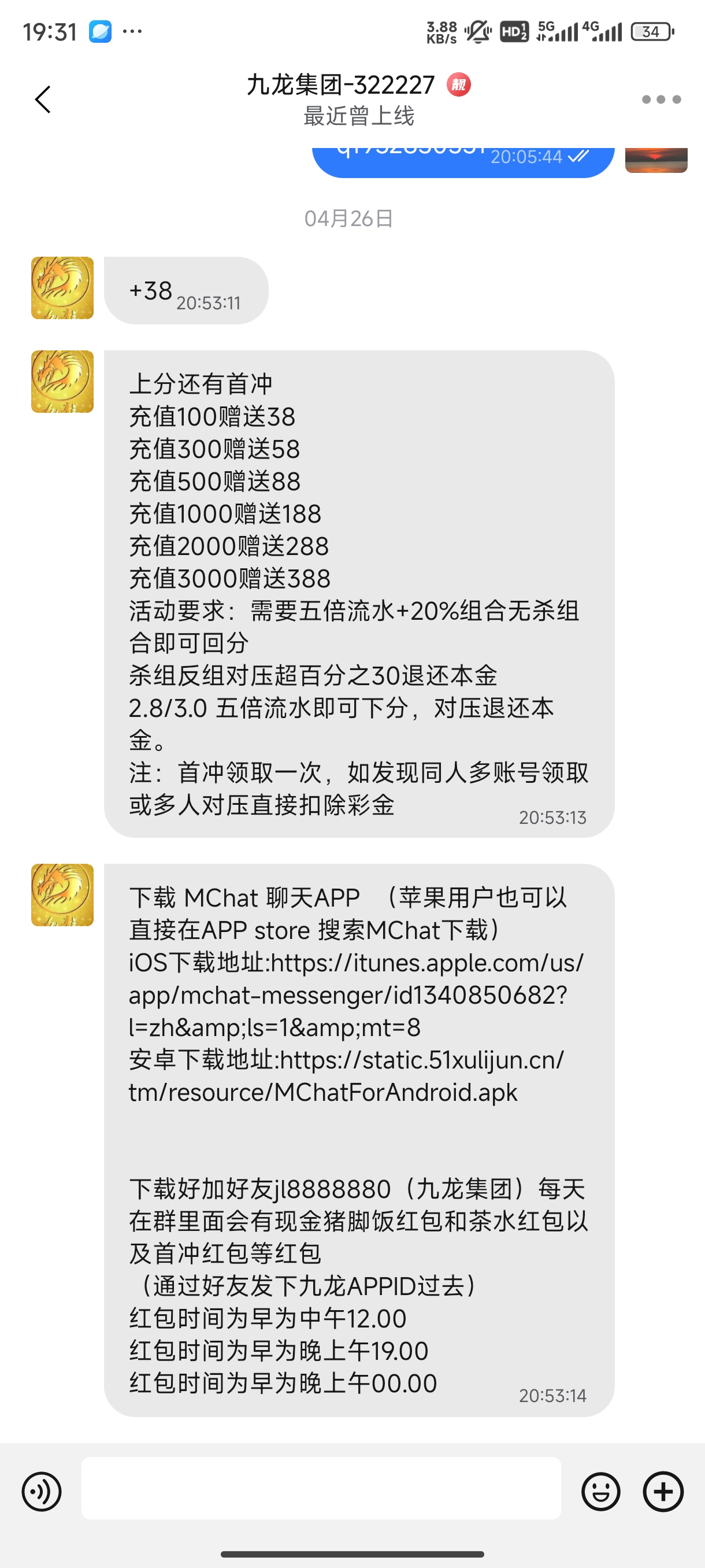Open the chat title 九龙集团-322227
Viewport: 705px width, 1568px height.
340,85
